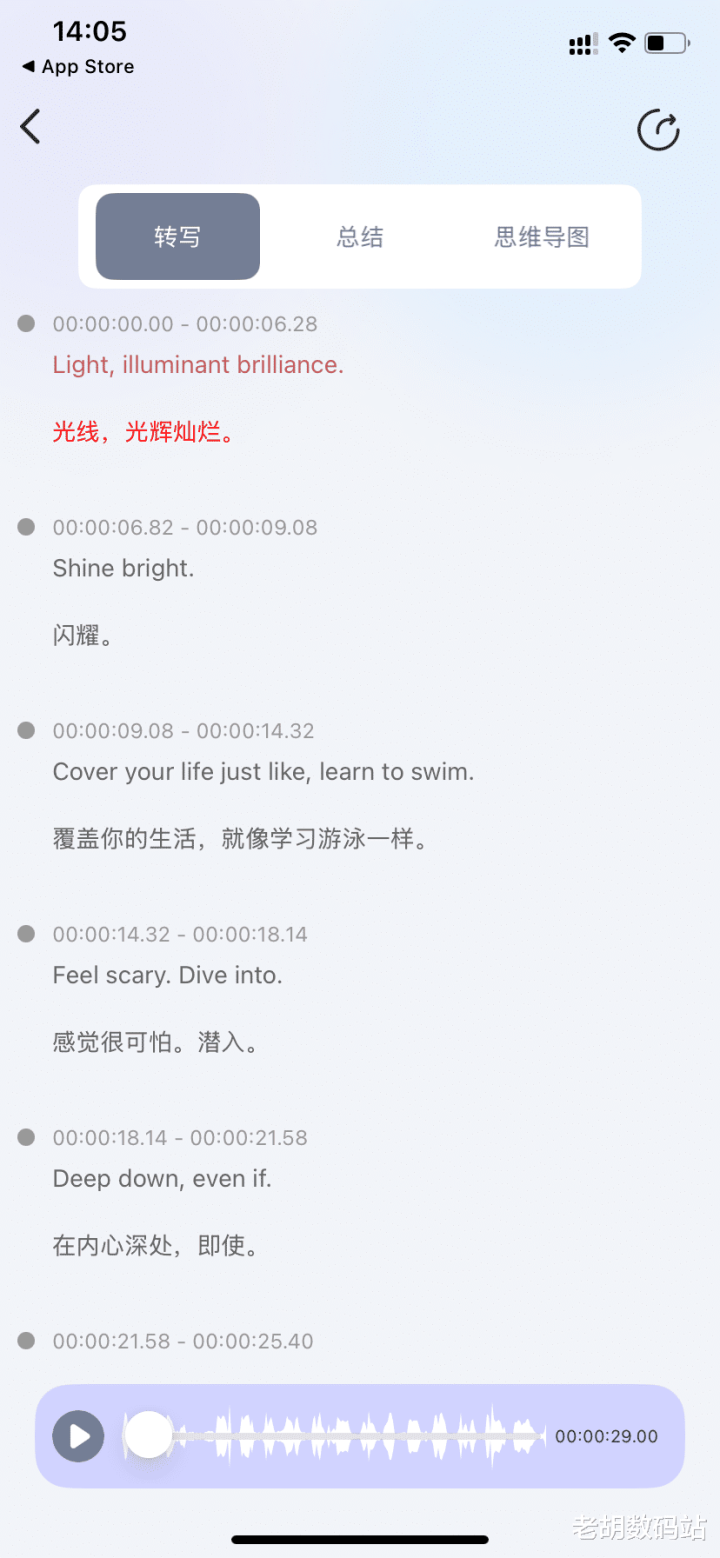Jump to segment "Cover your life just like"
The width and height of the screenshot is (720, 1558).
263,772
